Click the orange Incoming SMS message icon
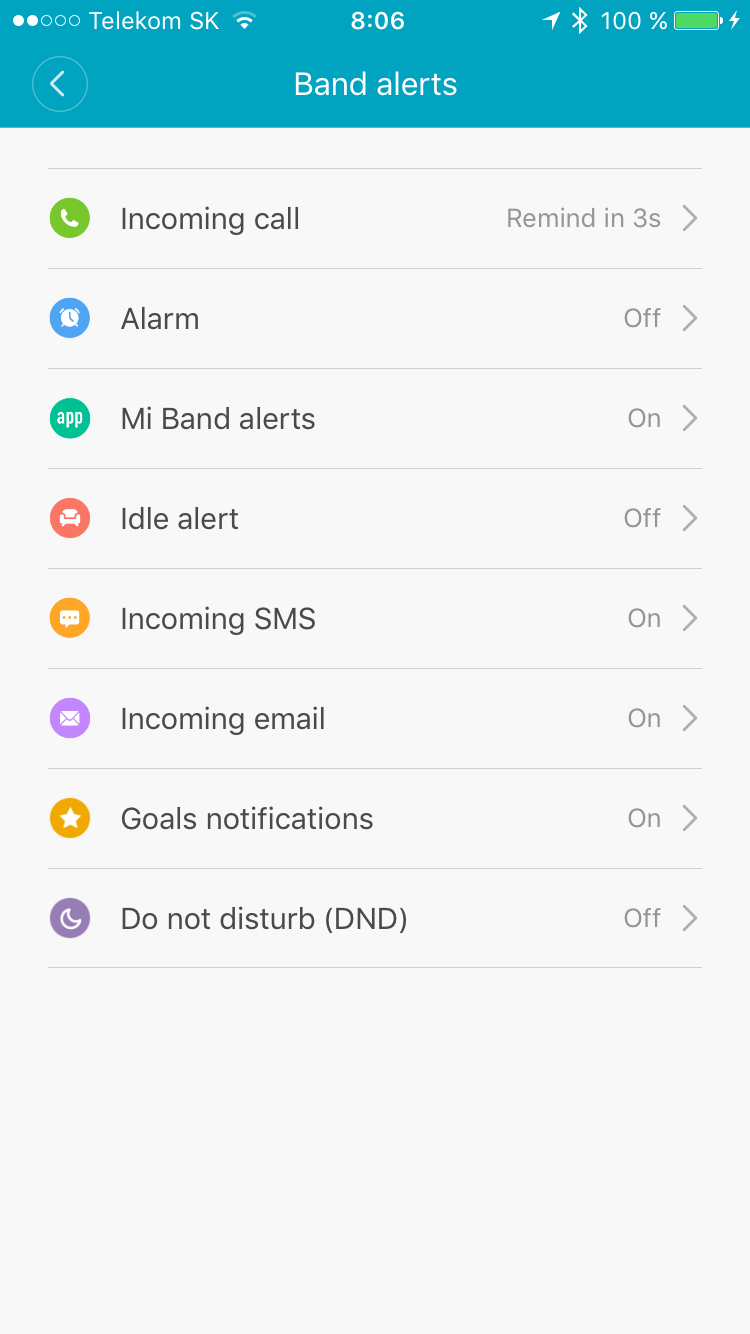 pyautogui.click(x=69, y=618)
